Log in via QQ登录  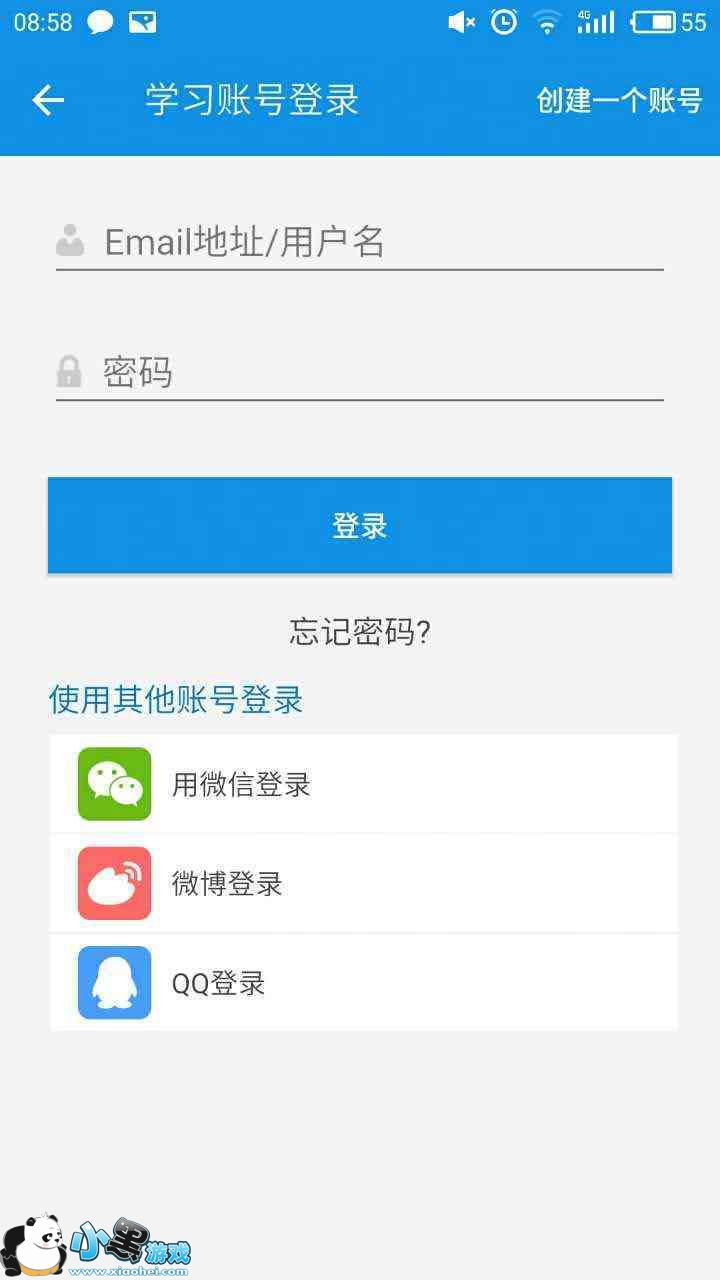(363, 982)
